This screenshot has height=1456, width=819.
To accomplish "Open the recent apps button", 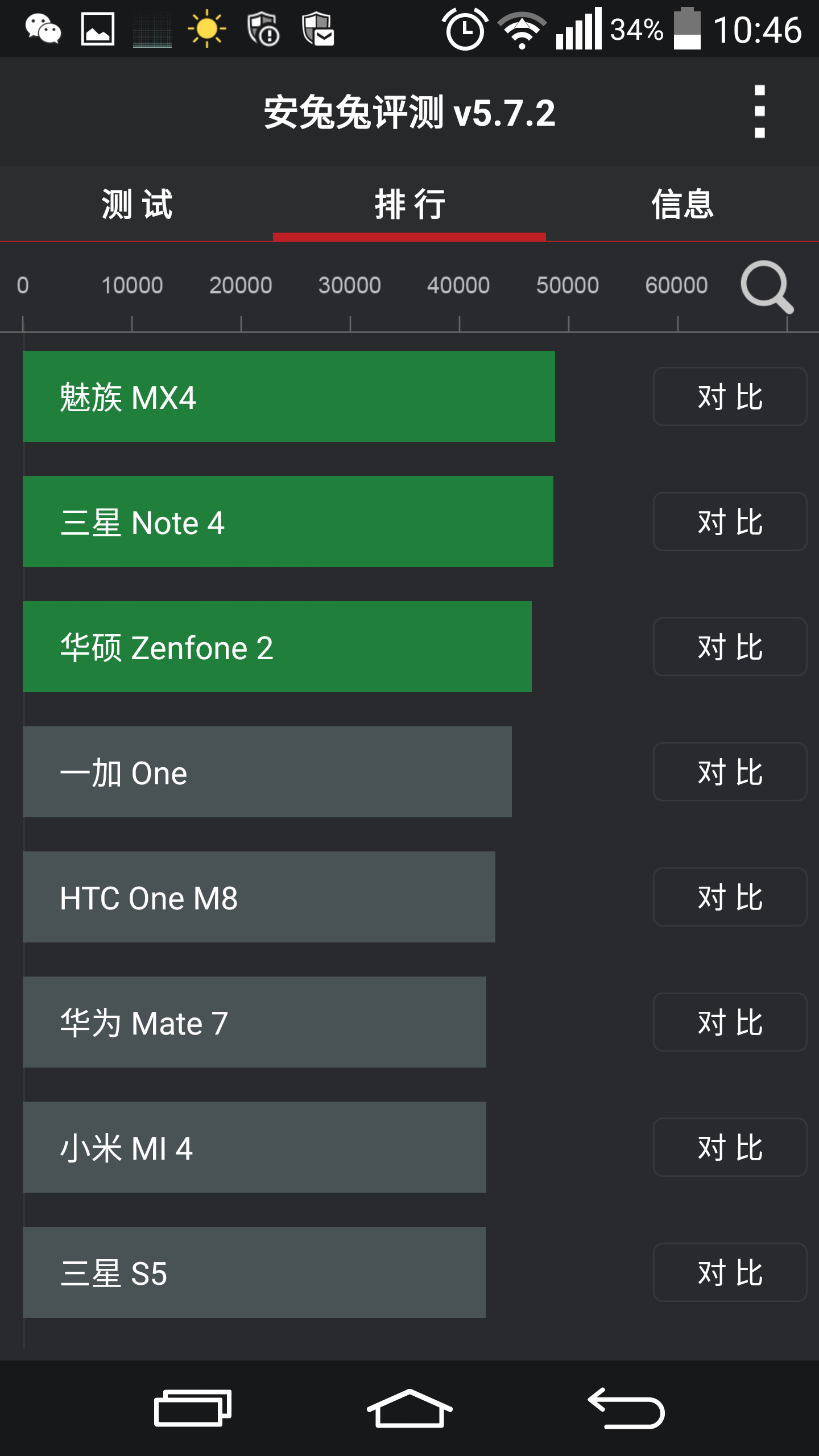I will click(x=192, y=1408).
